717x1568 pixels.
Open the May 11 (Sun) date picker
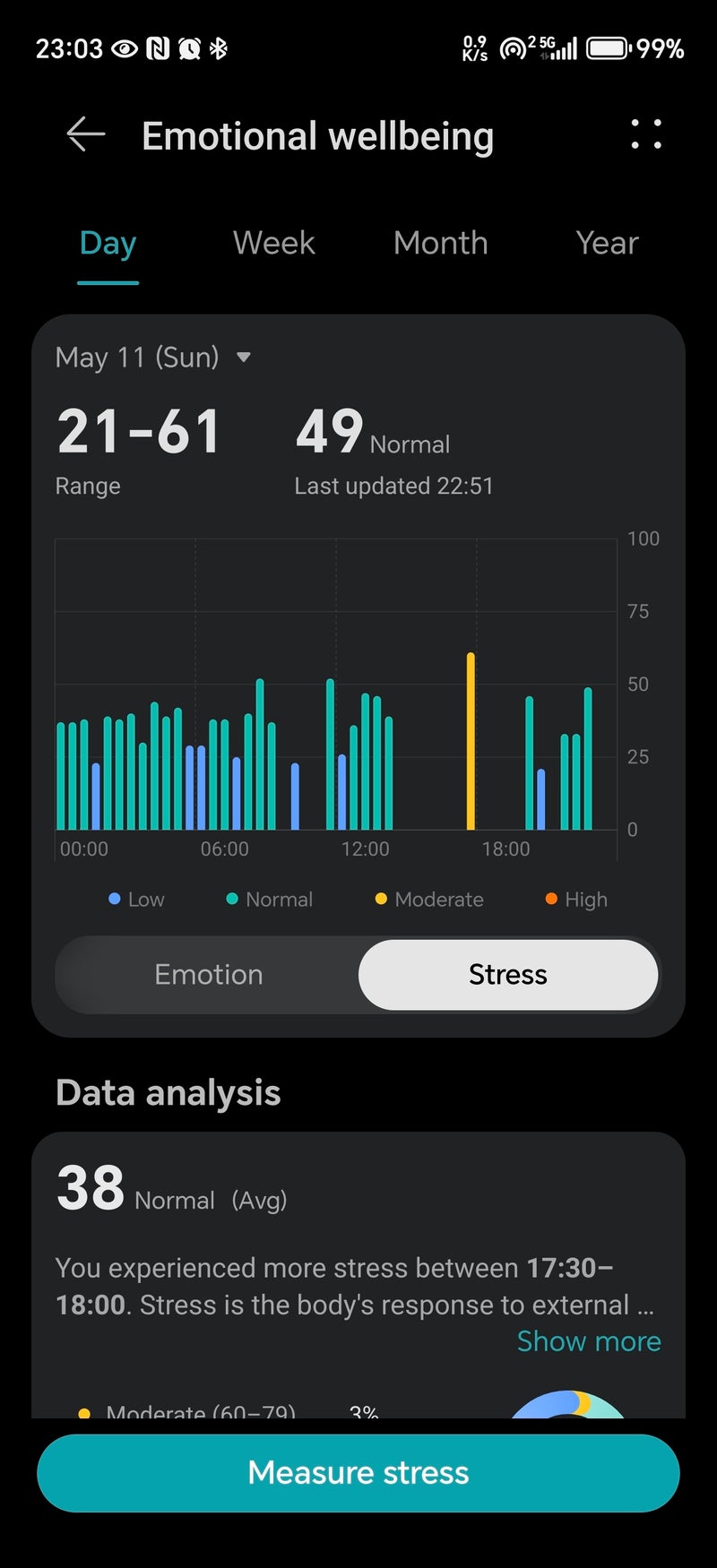pos(152,358)
